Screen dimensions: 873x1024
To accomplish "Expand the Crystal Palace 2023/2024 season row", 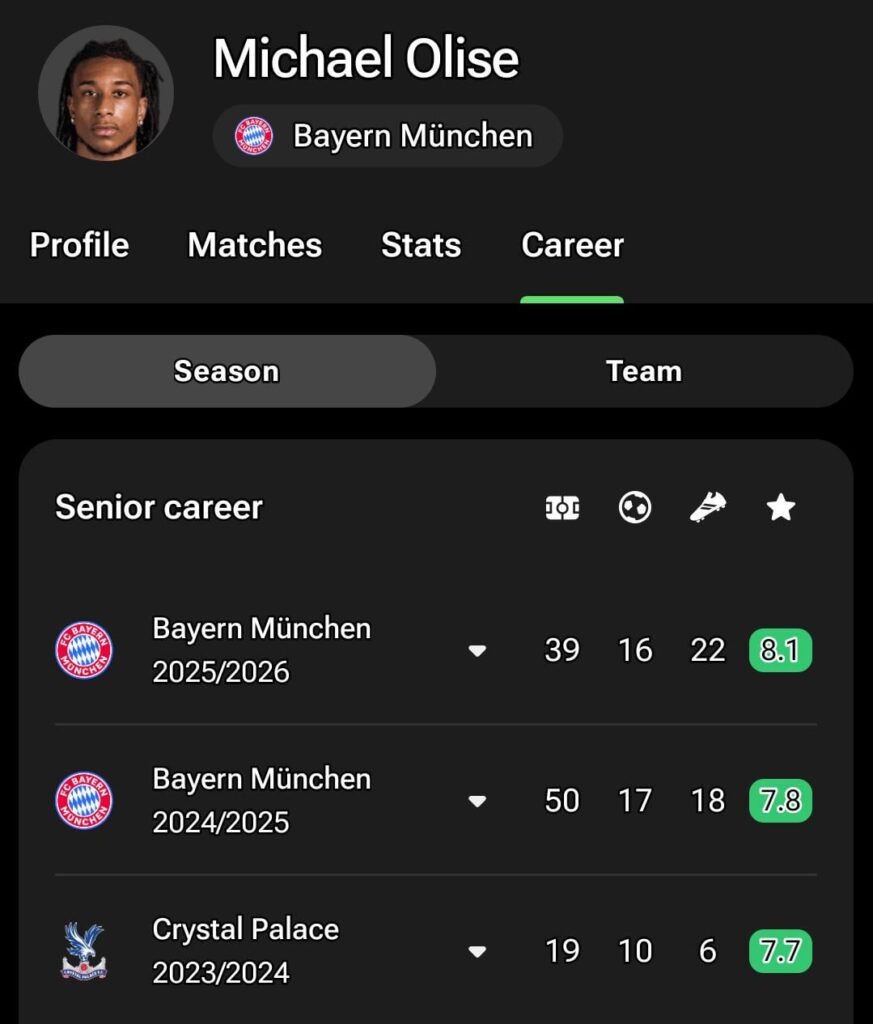I will (x=478, y=949).
